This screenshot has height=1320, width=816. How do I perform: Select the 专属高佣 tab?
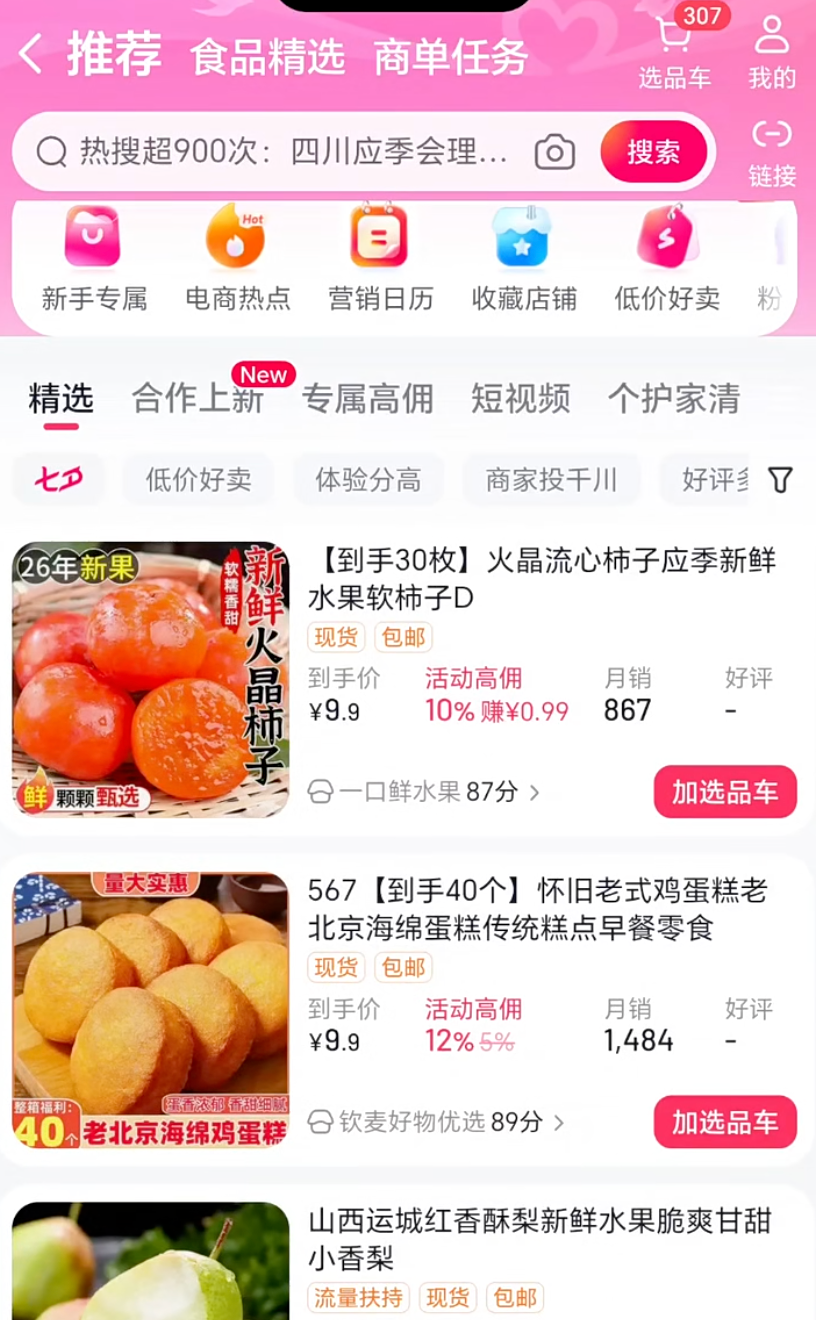(x=368, y=398)
